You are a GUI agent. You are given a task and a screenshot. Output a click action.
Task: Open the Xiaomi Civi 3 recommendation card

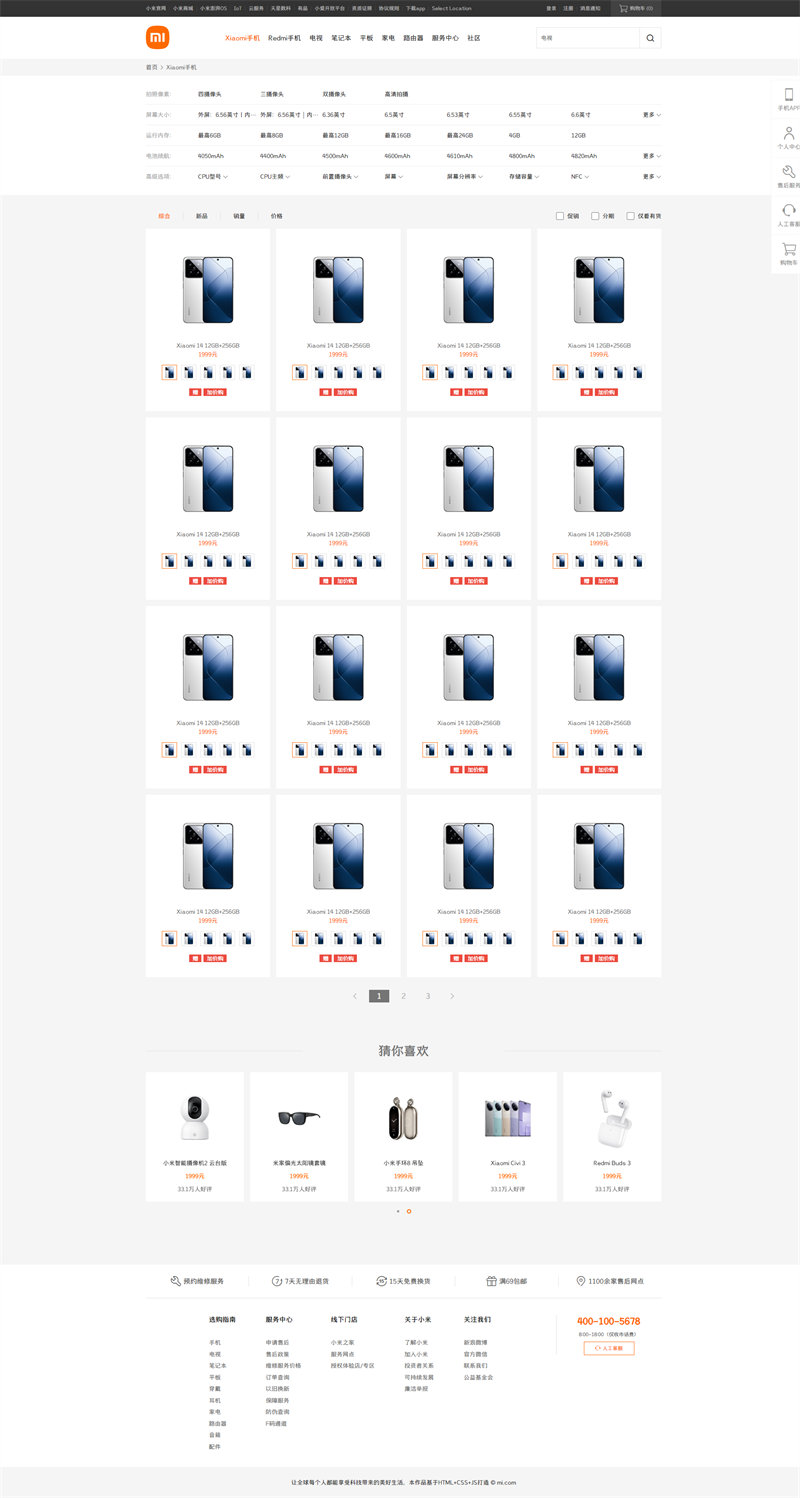(x=508, y=1137)
